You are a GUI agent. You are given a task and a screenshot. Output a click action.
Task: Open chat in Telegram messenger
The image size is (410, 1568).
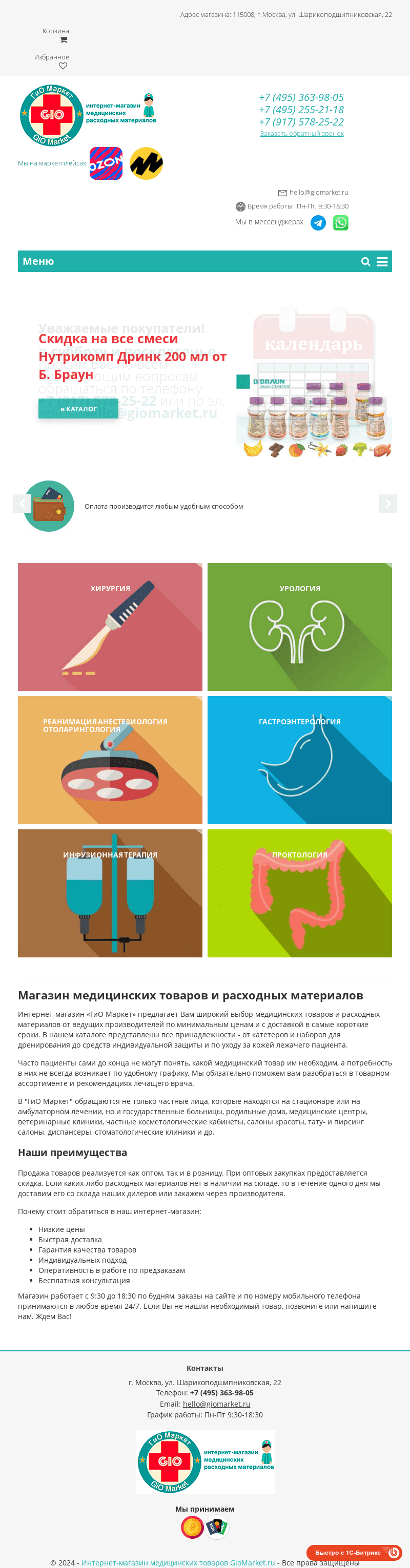point(318,223)
